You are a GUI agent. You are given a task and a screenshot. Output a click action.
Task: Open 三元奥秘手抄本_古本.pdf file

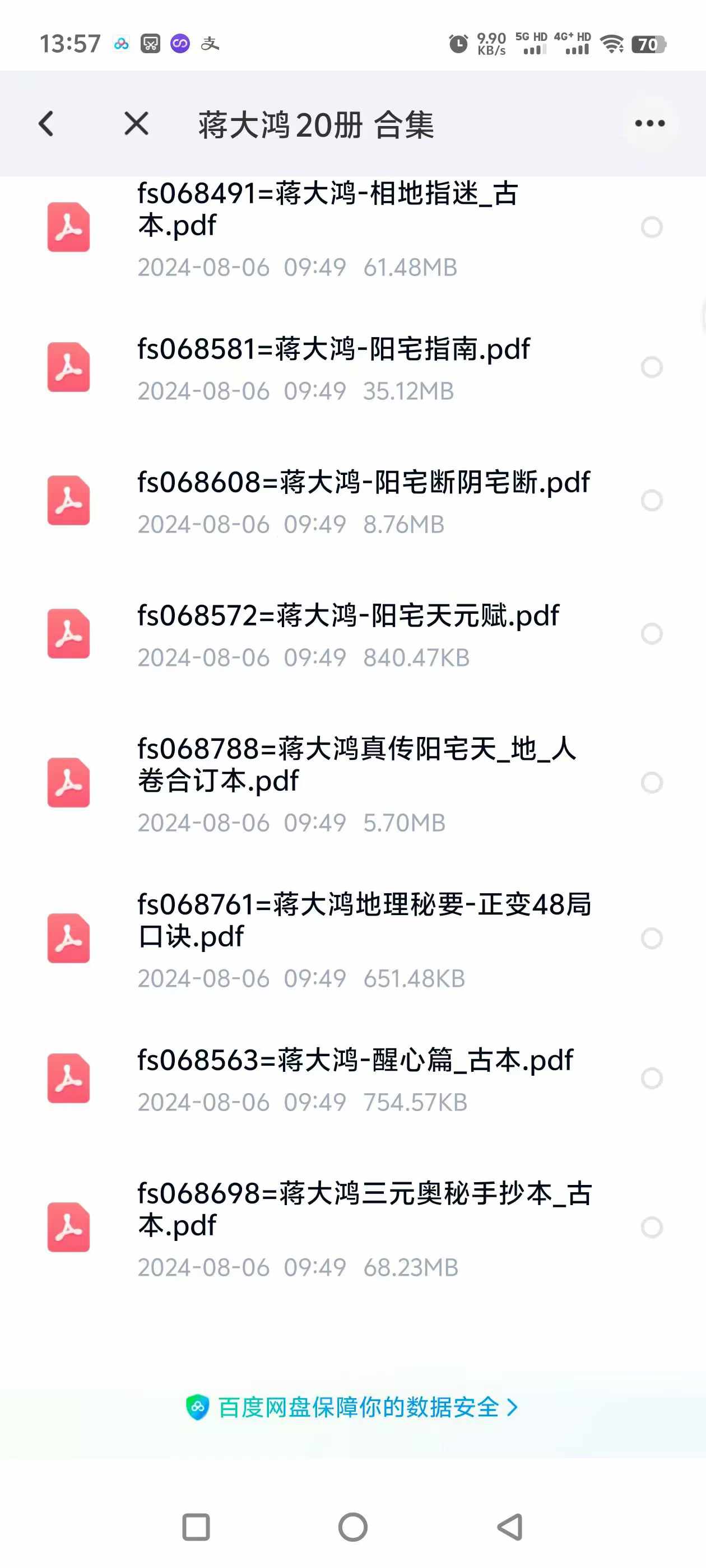click(364, 1210)
